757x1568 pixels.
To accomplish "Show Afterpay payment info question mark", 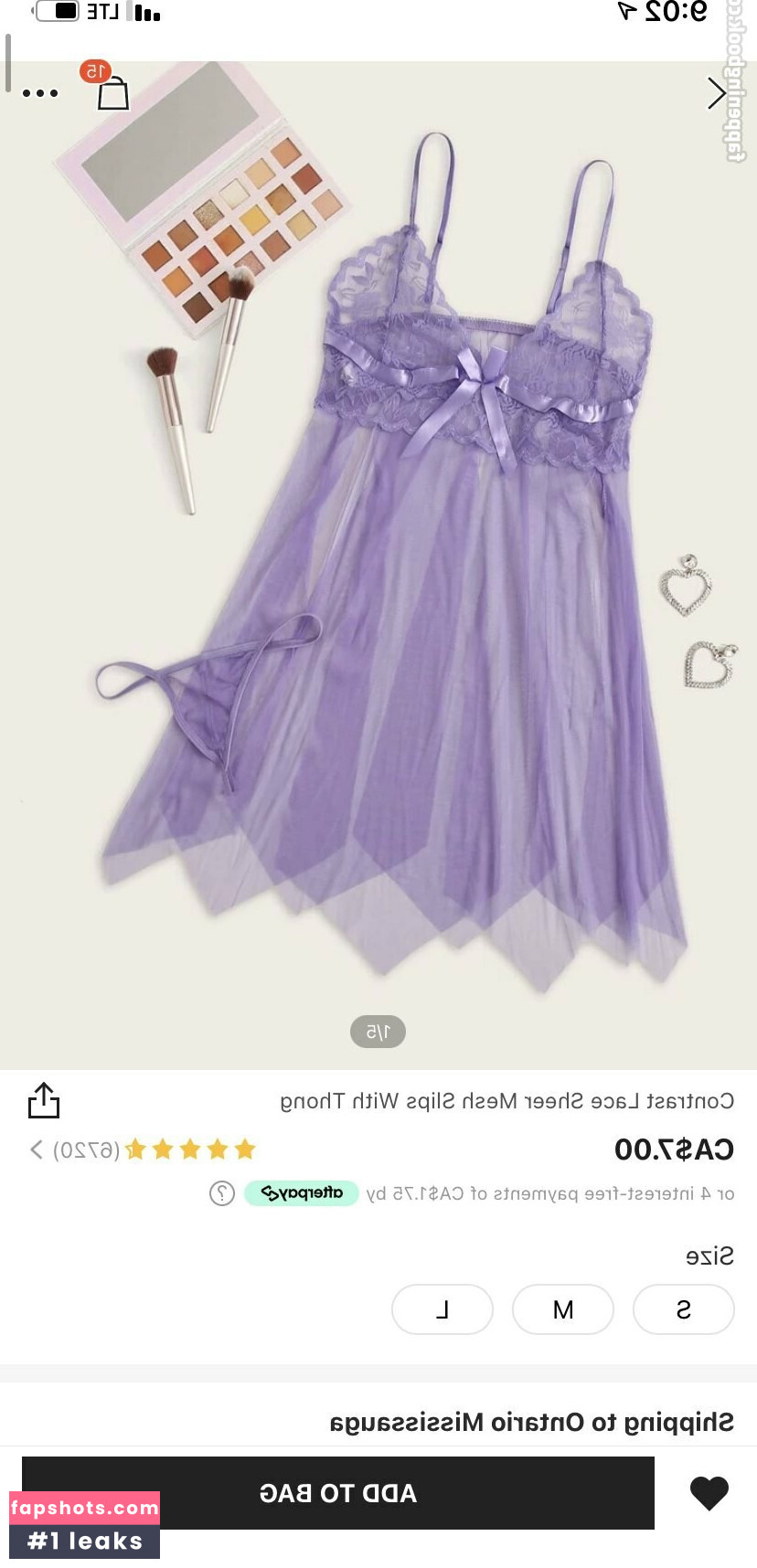I will (222, 1193).
